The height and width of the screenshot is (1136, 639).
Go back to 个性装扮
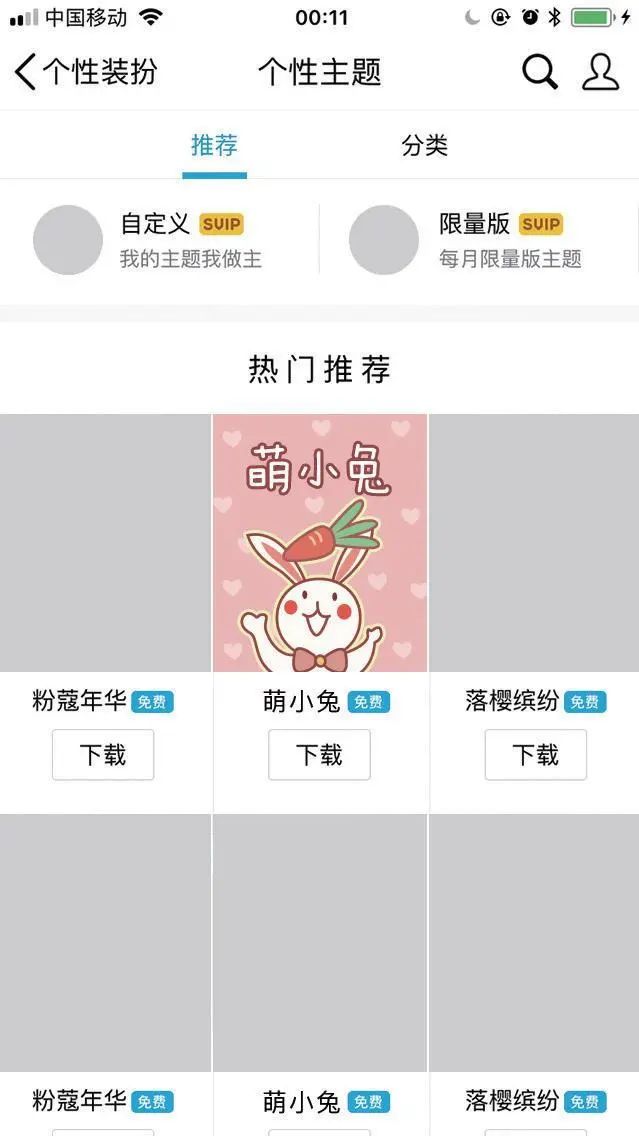pos(85,72)
